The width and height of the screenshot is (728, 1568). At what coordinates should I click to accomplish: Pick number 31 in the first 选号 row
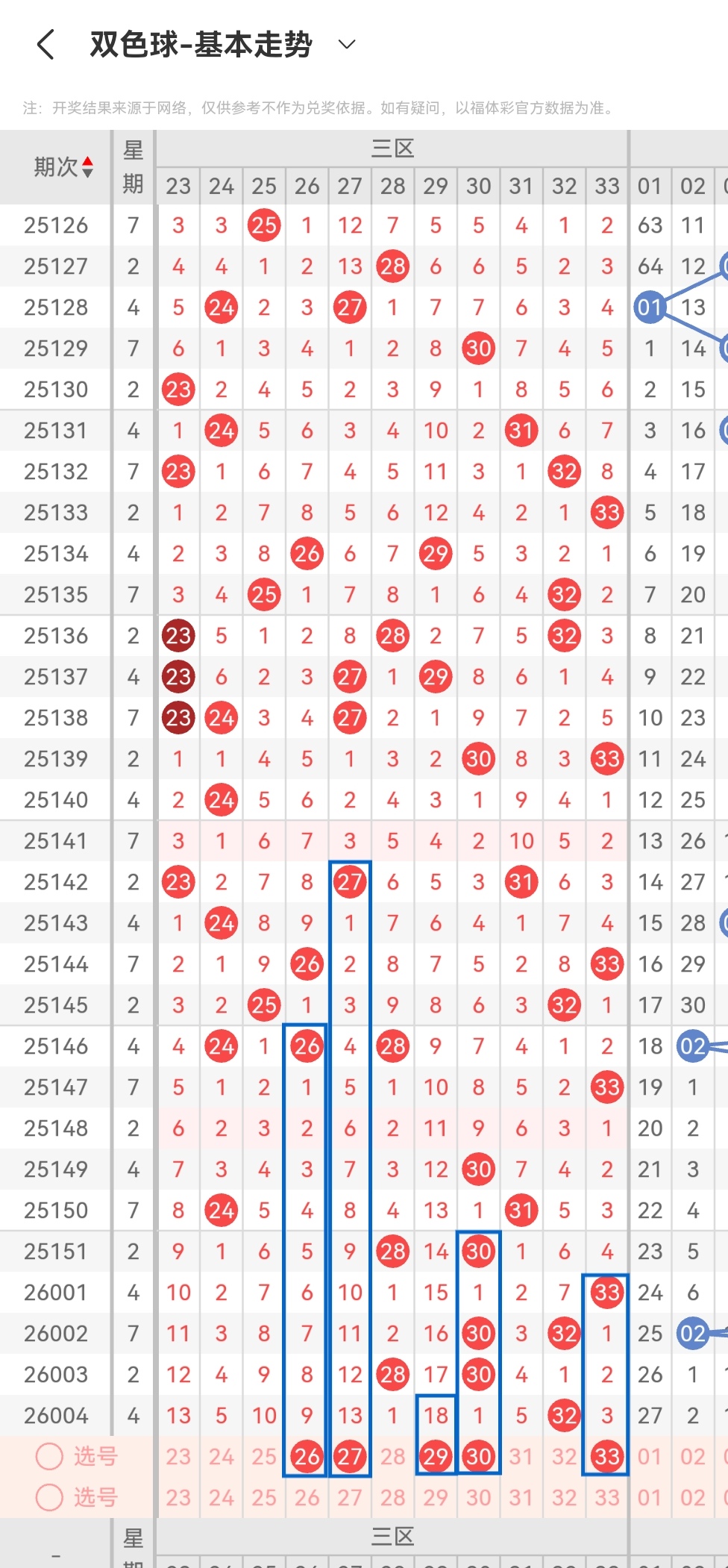(521, 1456)
